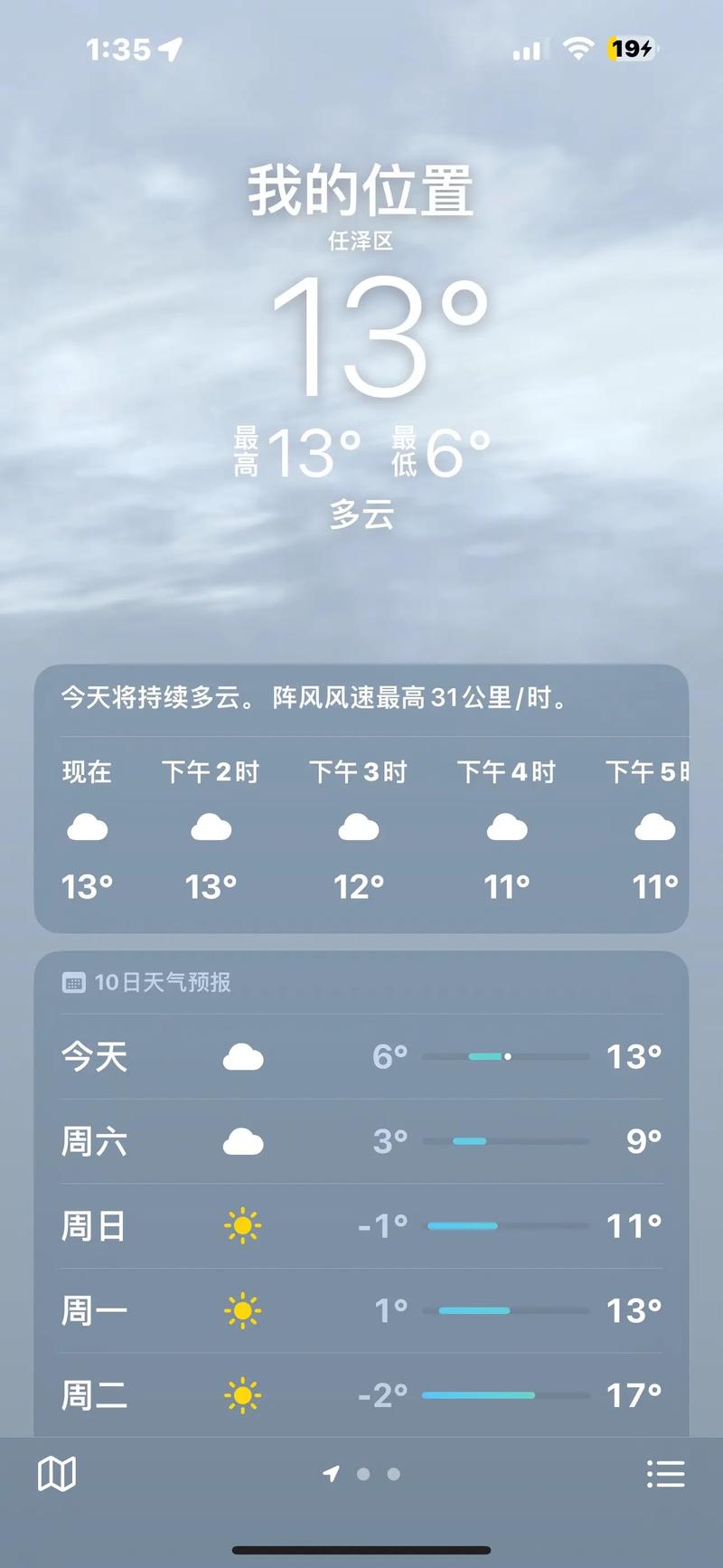Open the 周二 daily forecast details

[361, 1394]
